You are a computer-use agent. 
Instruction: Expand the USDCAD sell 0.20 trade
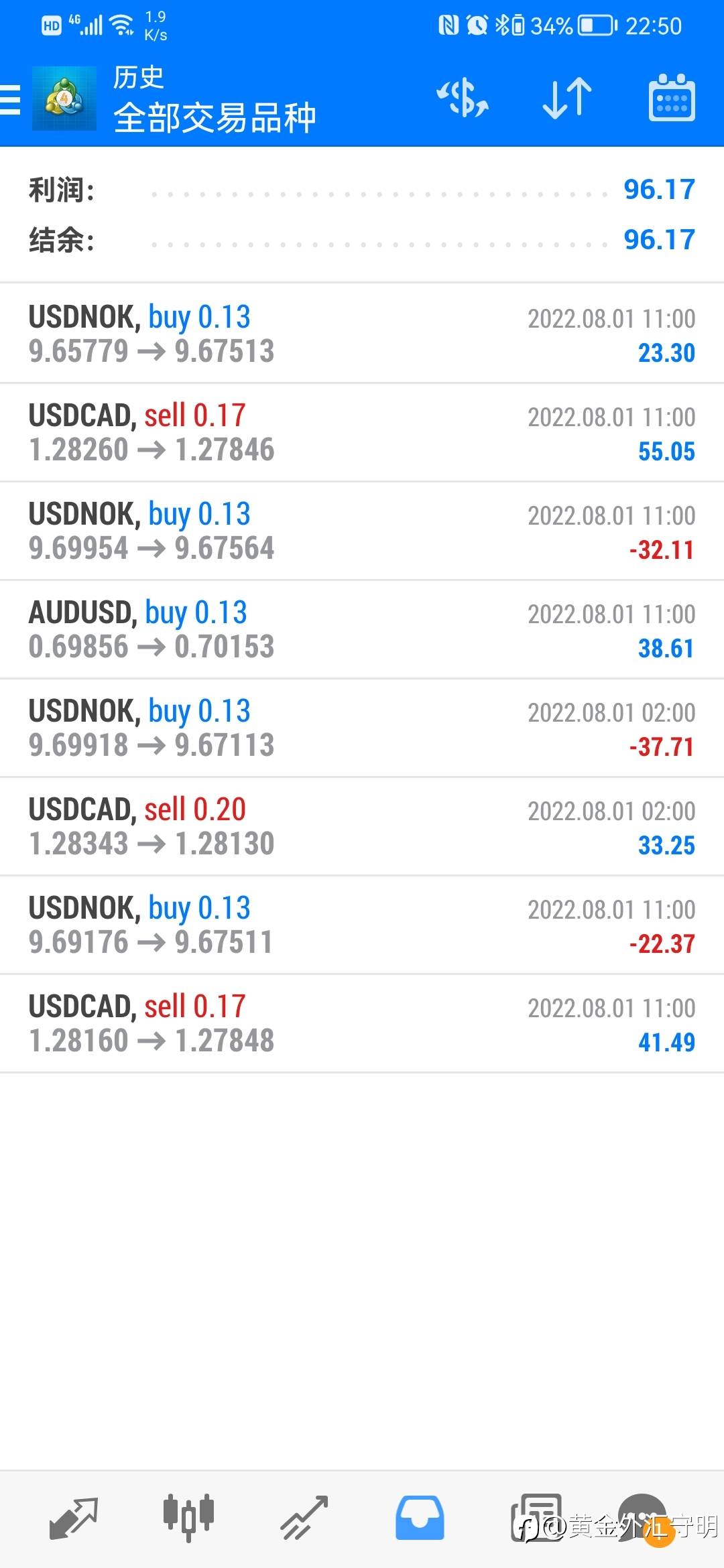(x=362, y=826)
